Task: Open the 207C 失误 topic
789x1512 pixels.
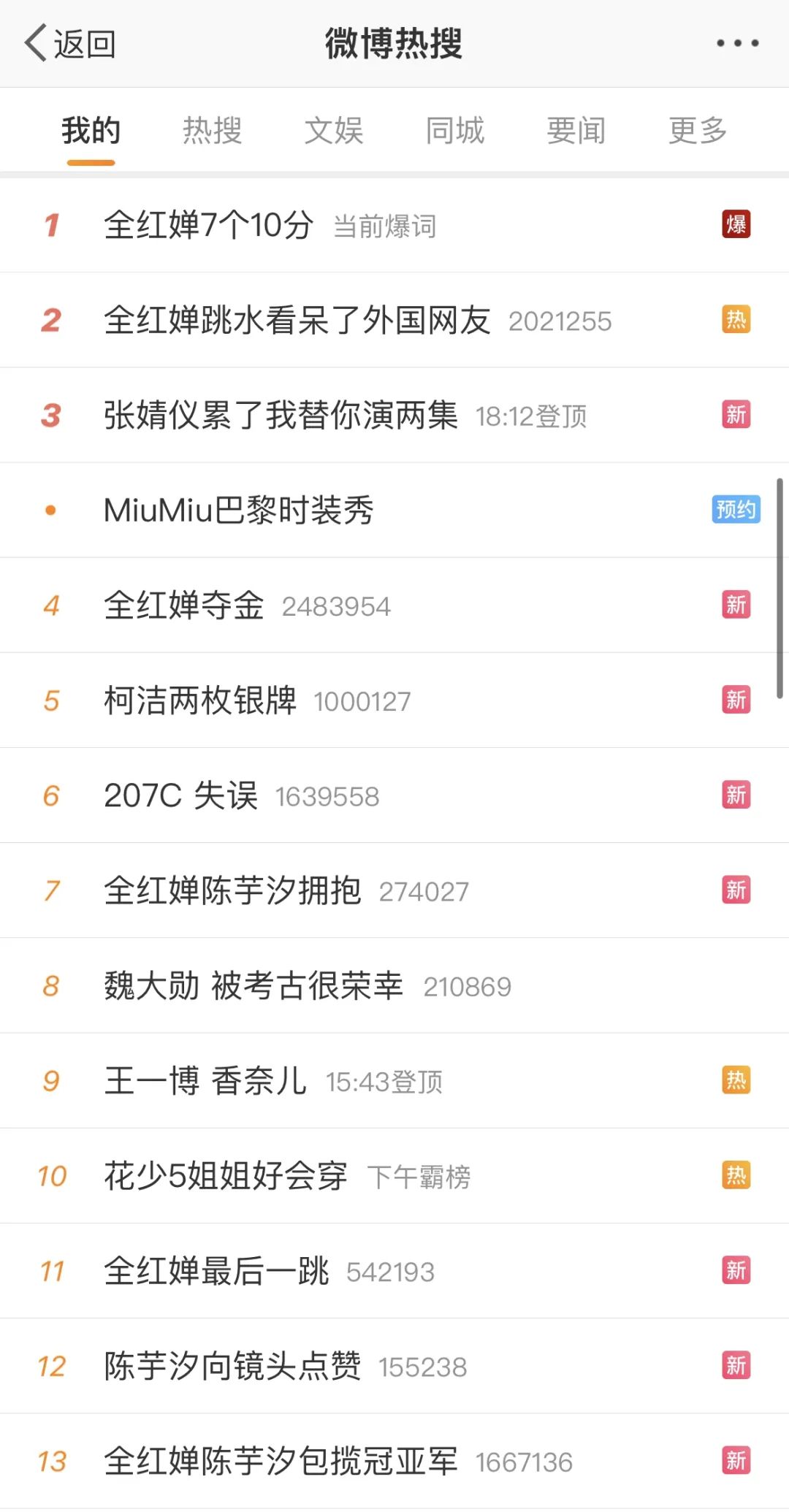Action: pos(180,795)
